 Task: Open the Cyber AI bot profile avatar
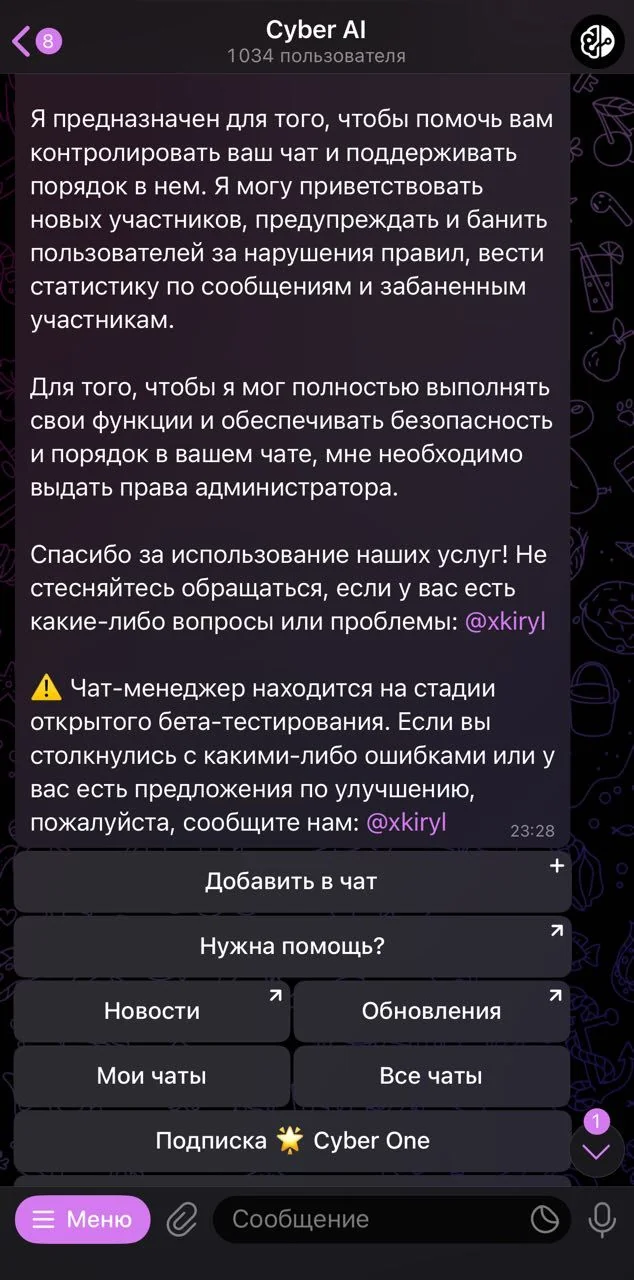click(597, 41)
